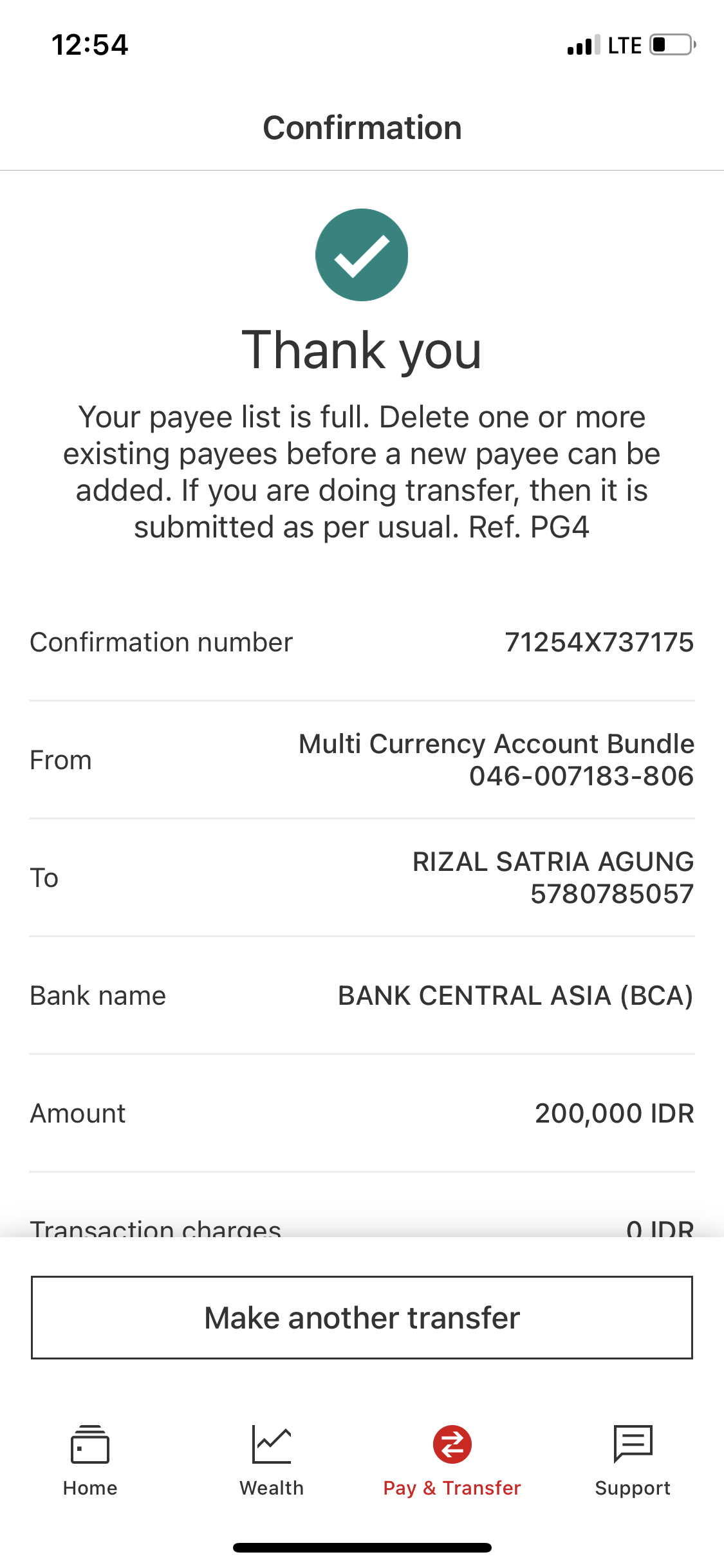724x1568 pixels.
Task: Tap the Make another transfer button
Action: (362, 1318)
